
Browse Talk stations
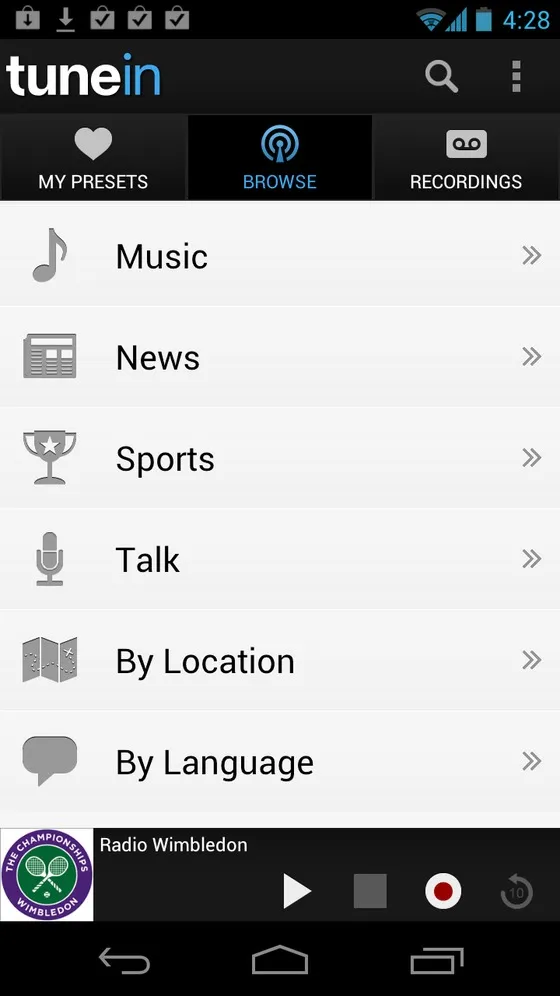280,559
